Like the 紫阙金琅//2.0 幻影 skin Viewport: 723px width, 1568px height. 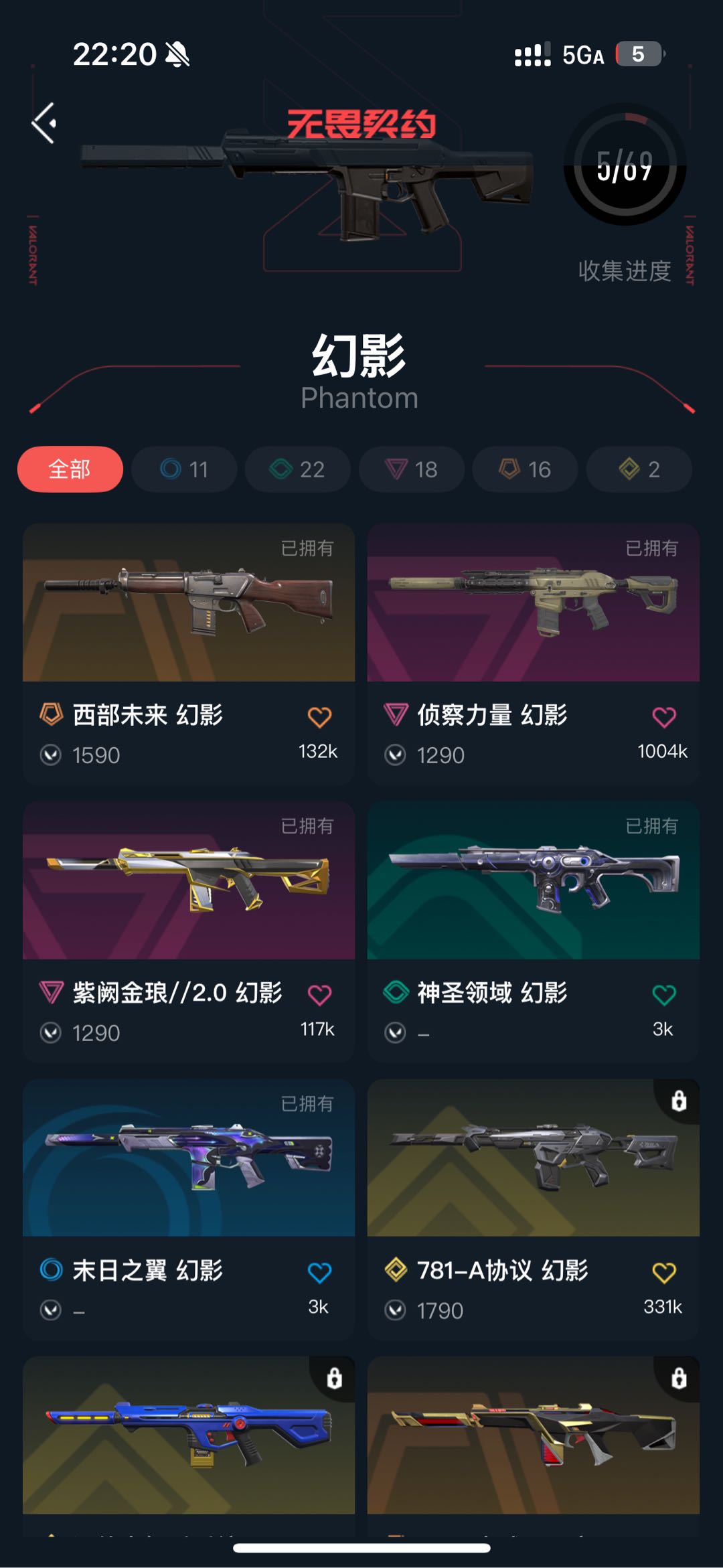point(319,995)
